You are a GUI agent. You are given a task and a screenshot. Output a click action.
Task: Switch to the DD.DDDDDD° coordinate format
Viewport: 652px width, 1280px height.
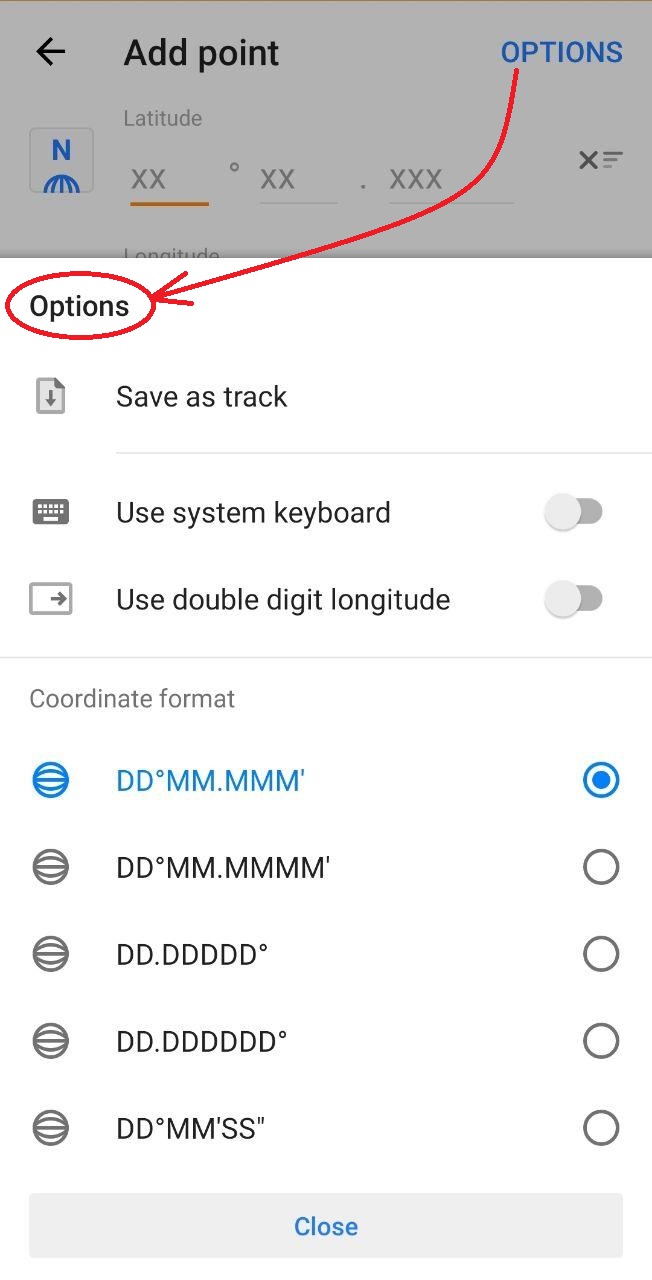coord(600,1041)
